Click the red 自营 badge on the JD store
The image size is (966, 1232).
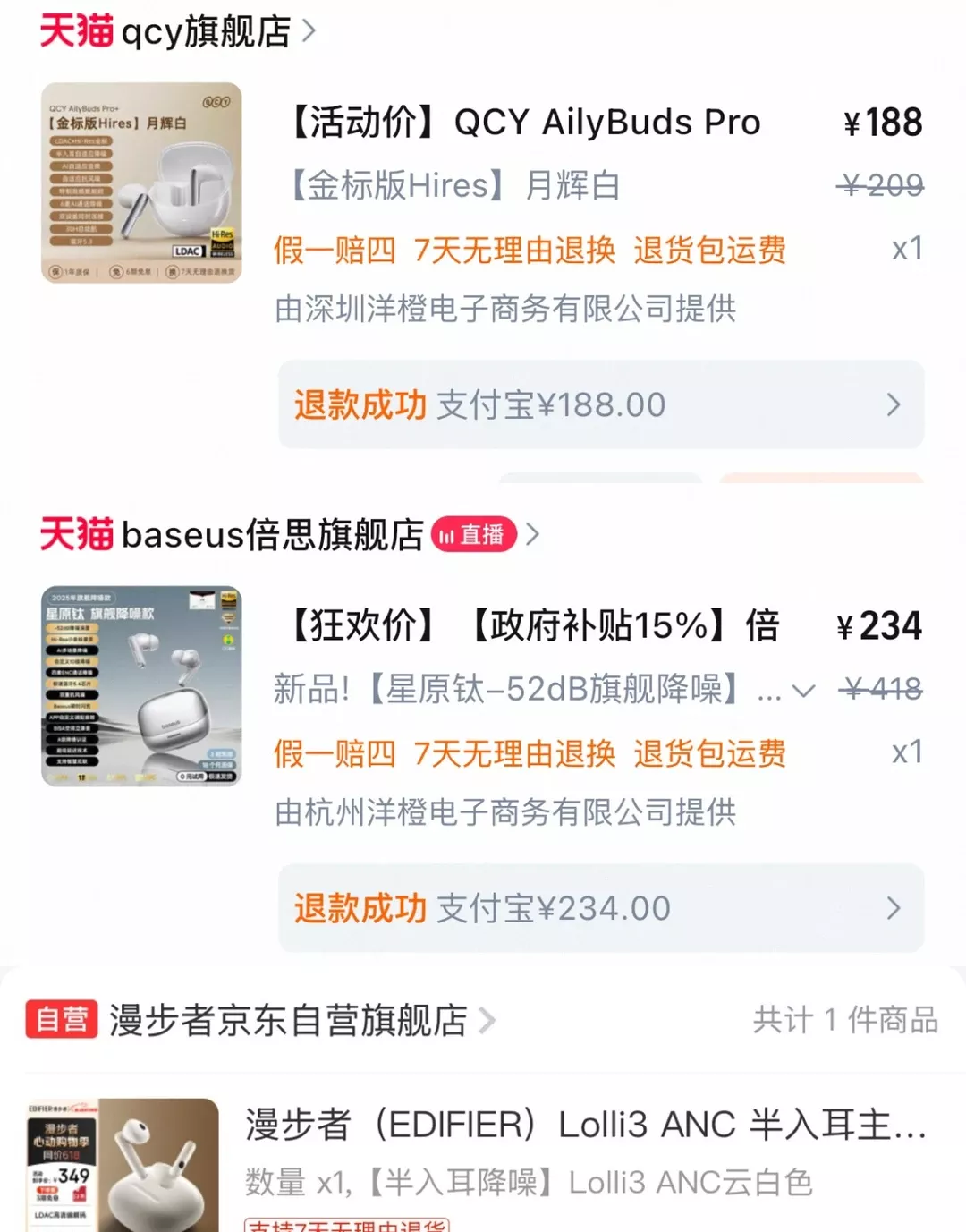[x=61, y=1019]
